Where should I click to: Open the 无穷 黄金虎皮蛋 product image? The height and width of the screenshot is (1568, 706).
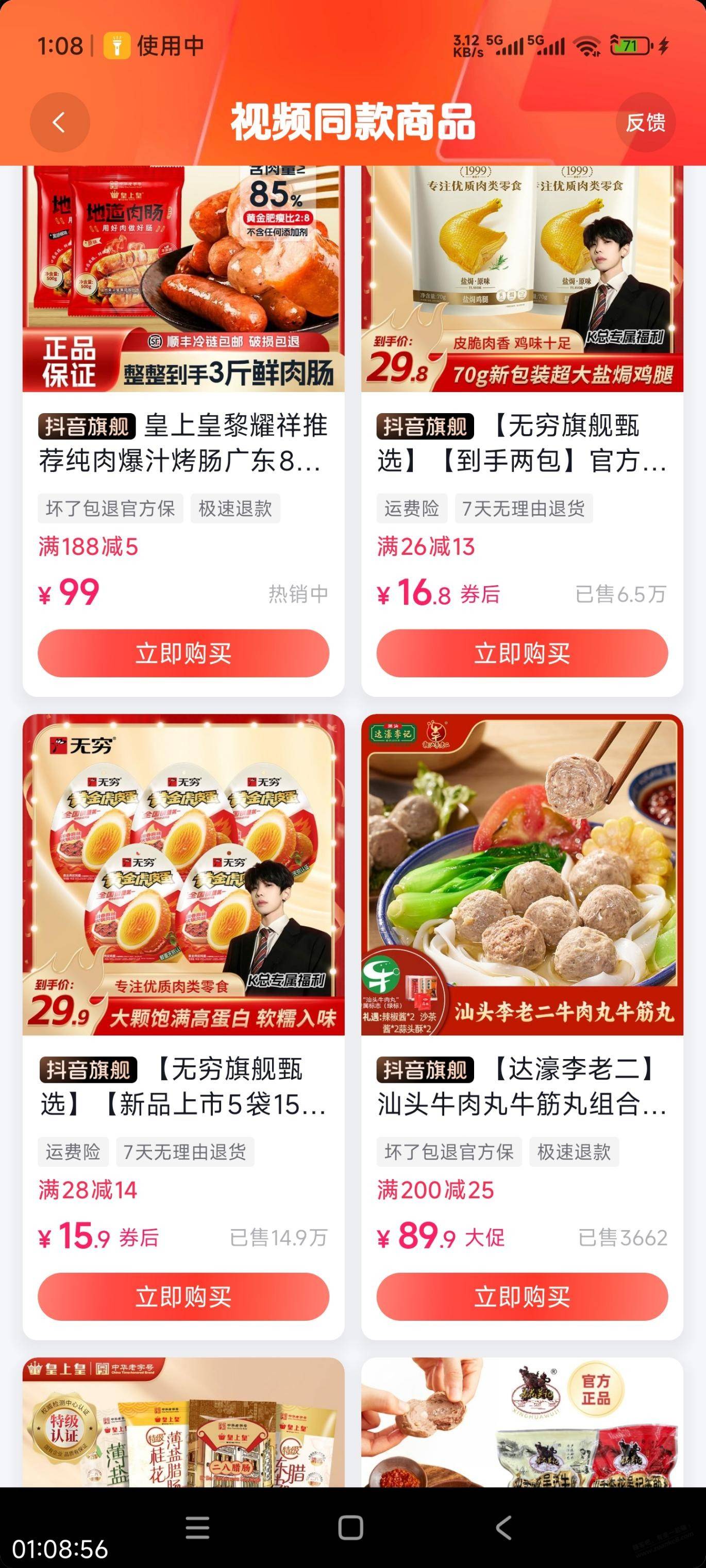pos(183,874)
